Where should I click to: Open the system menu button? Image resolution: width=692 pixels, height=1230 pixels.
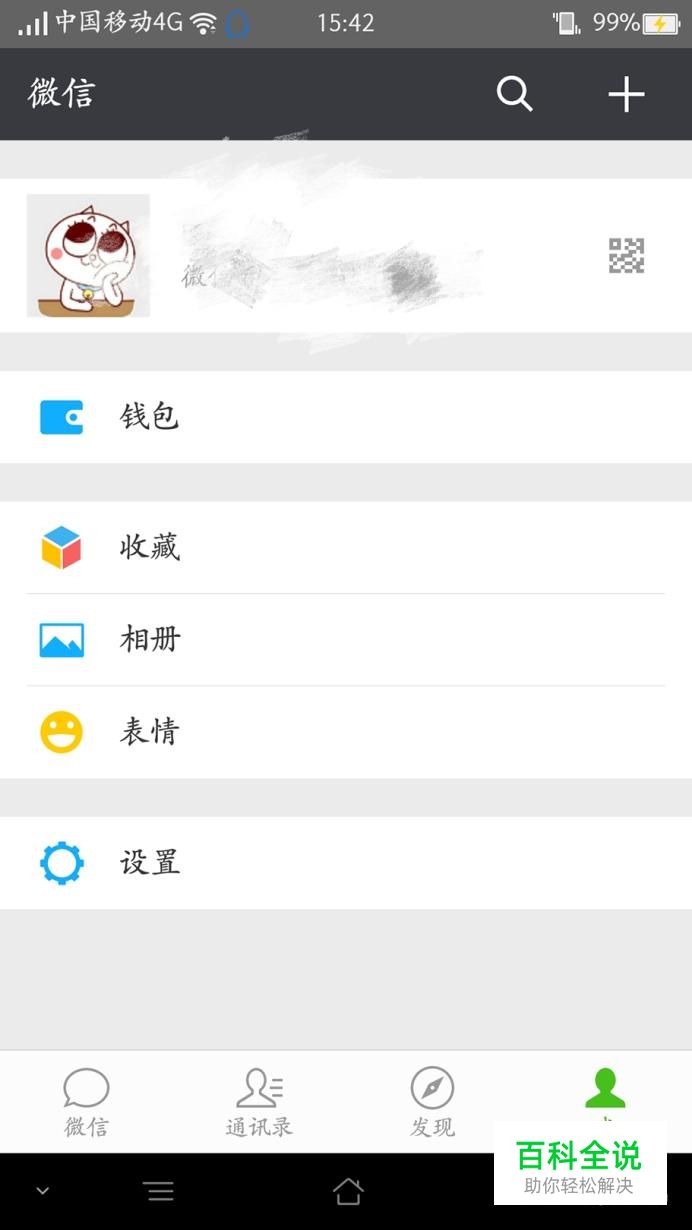(x=158, y=1191)
